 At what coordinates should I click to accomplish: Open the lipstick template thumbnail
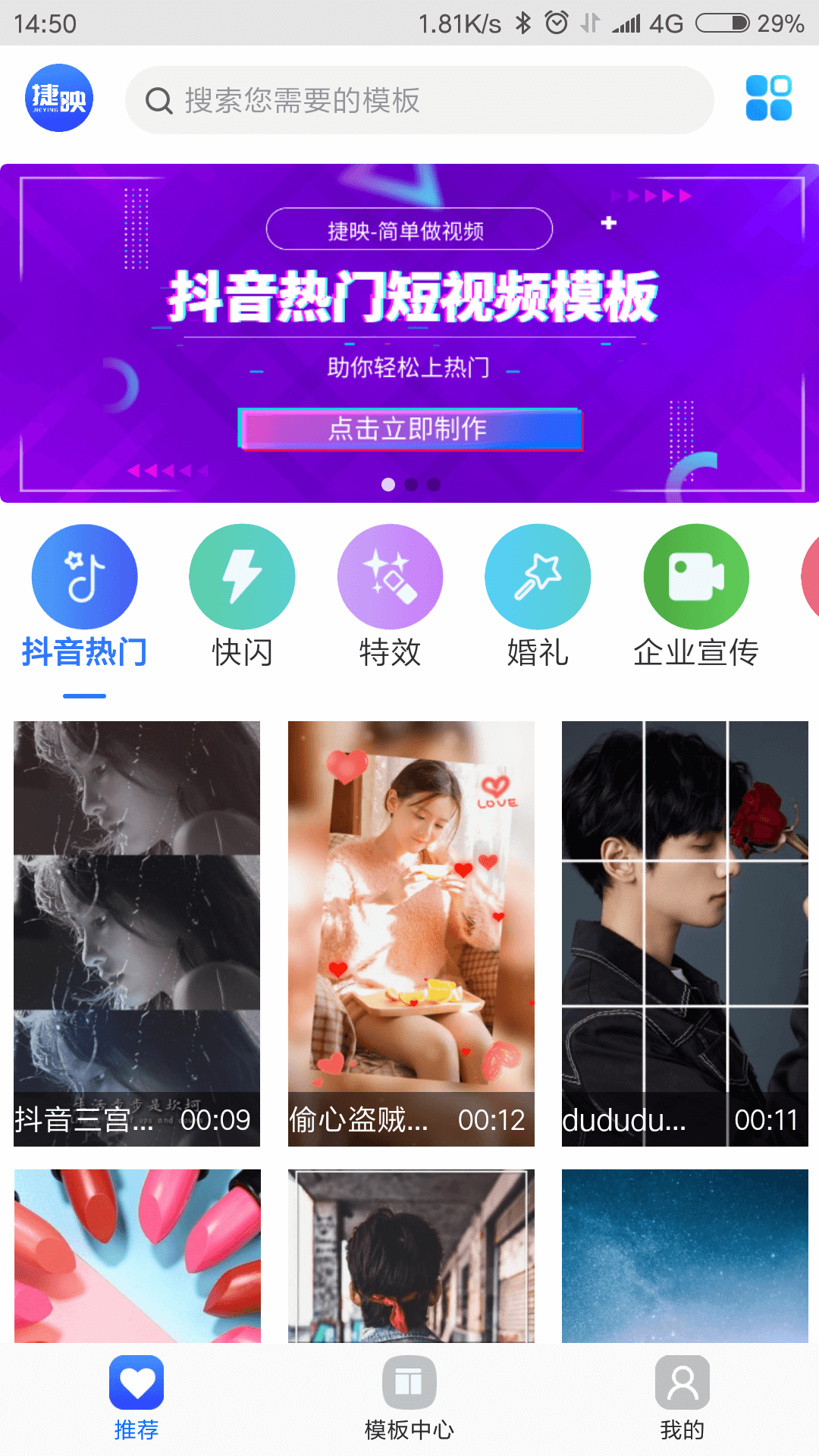137,1256
